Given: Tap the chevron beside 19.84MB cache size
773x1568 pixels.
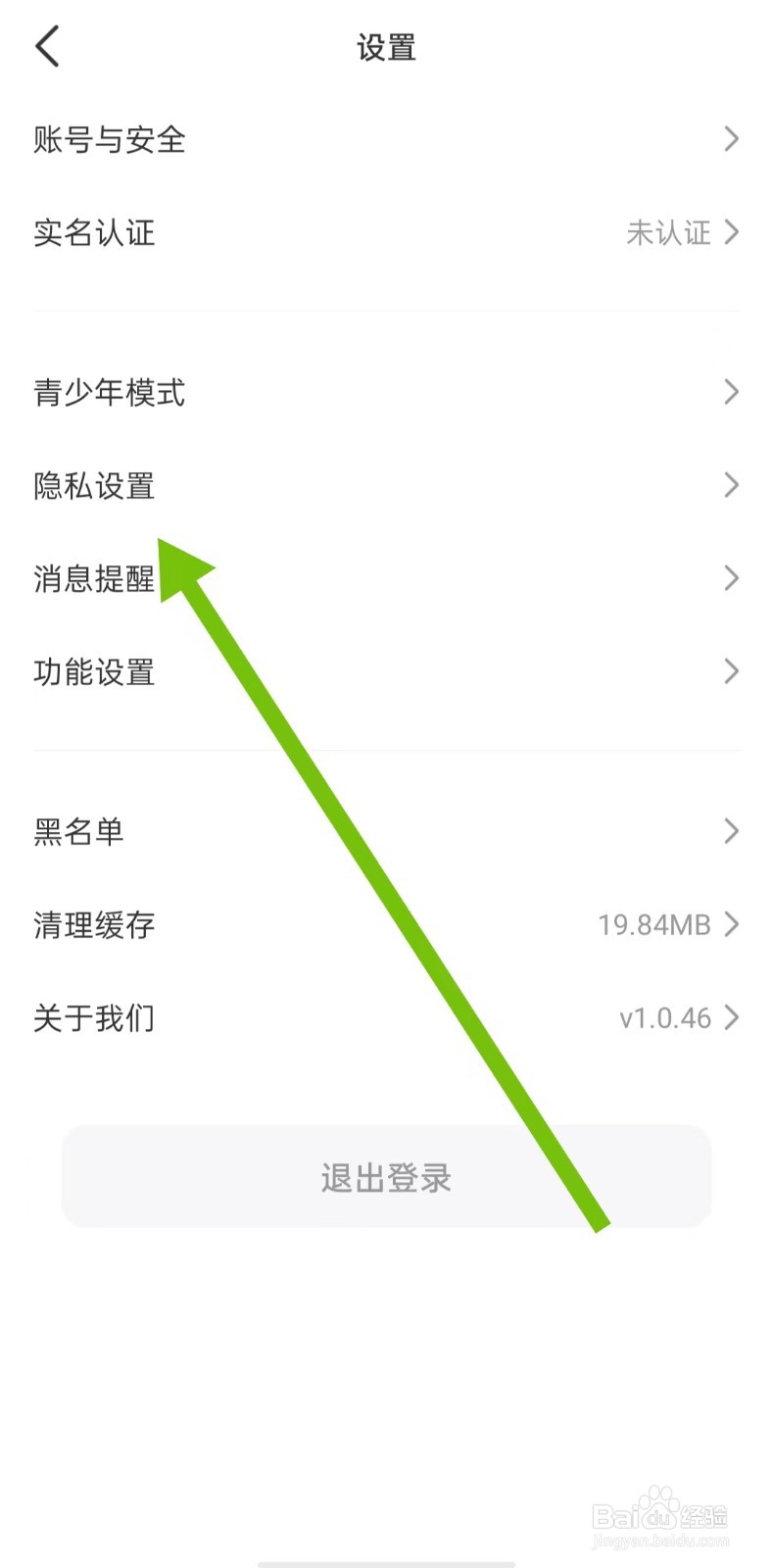Looking at the screenshot, I should point(730,924).
